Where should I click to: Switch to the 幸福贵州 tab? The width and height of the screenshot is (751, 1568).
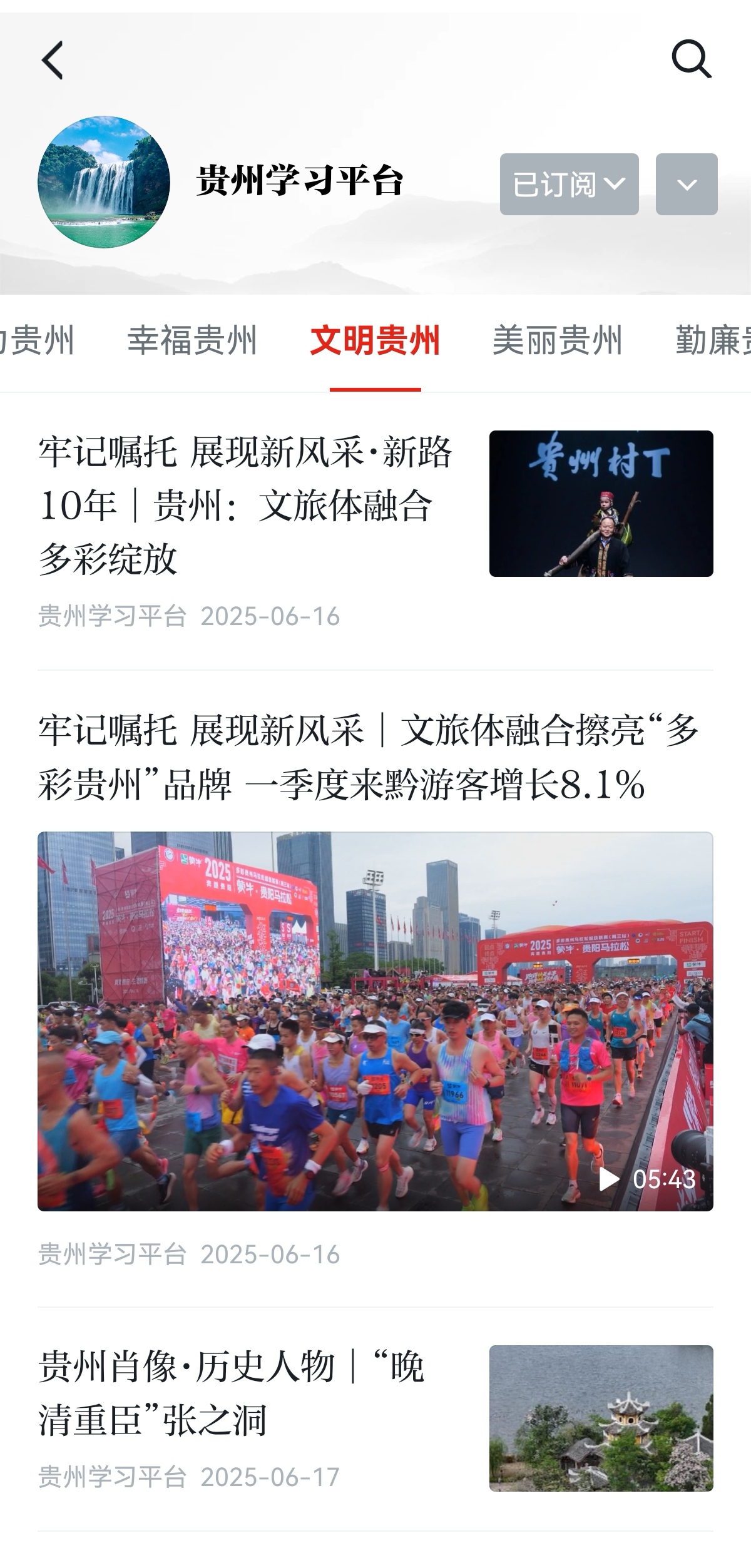[x=192, y=340]
